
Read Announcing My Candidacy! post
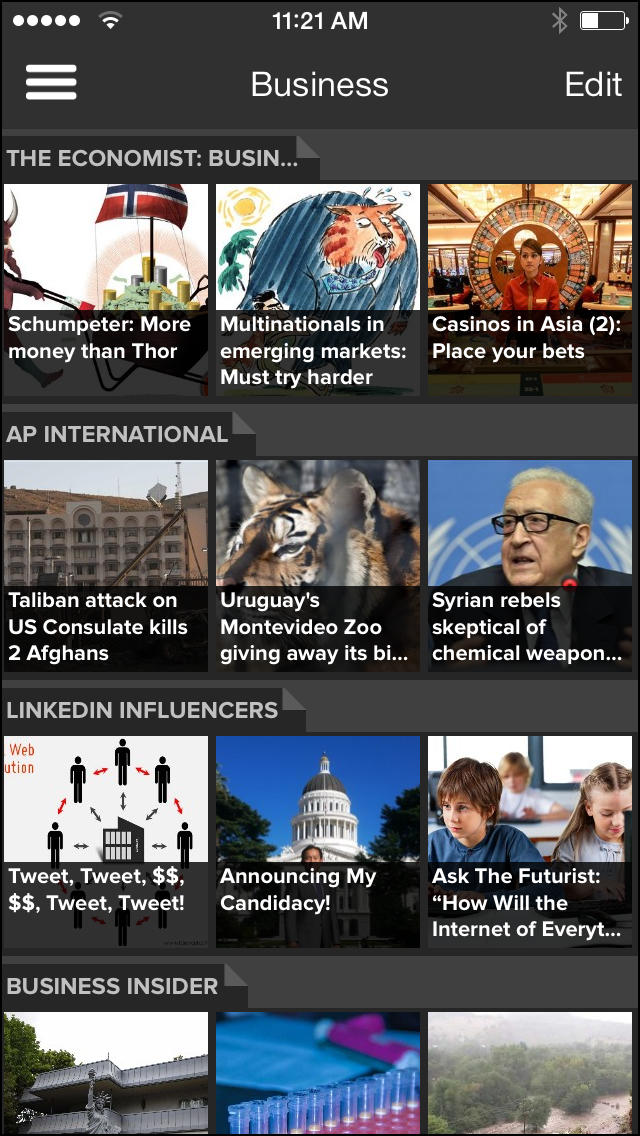click(x=318, y=842)
